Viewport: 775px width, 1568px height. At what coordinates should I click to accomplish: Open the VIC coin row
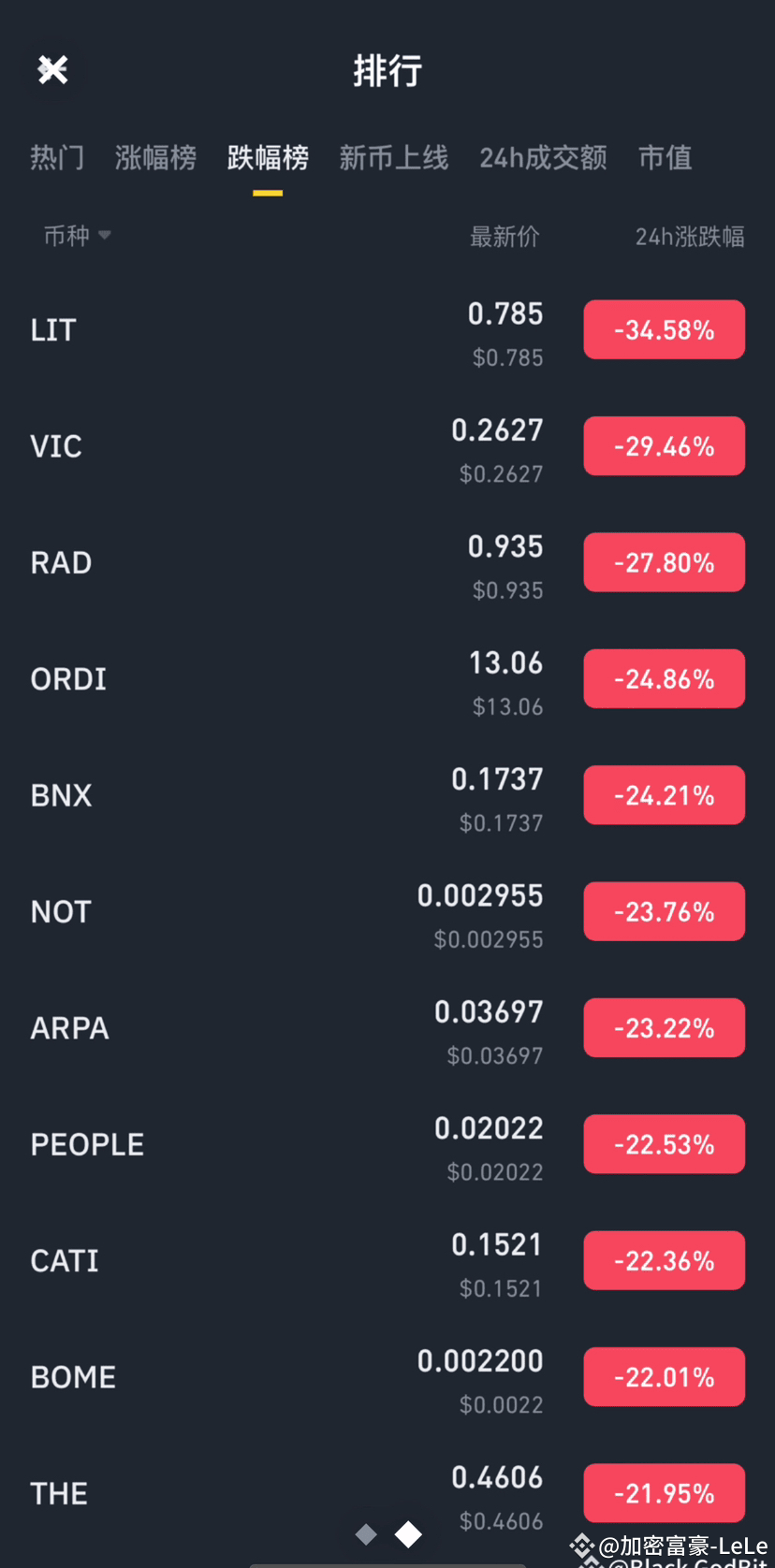[387, 446]
